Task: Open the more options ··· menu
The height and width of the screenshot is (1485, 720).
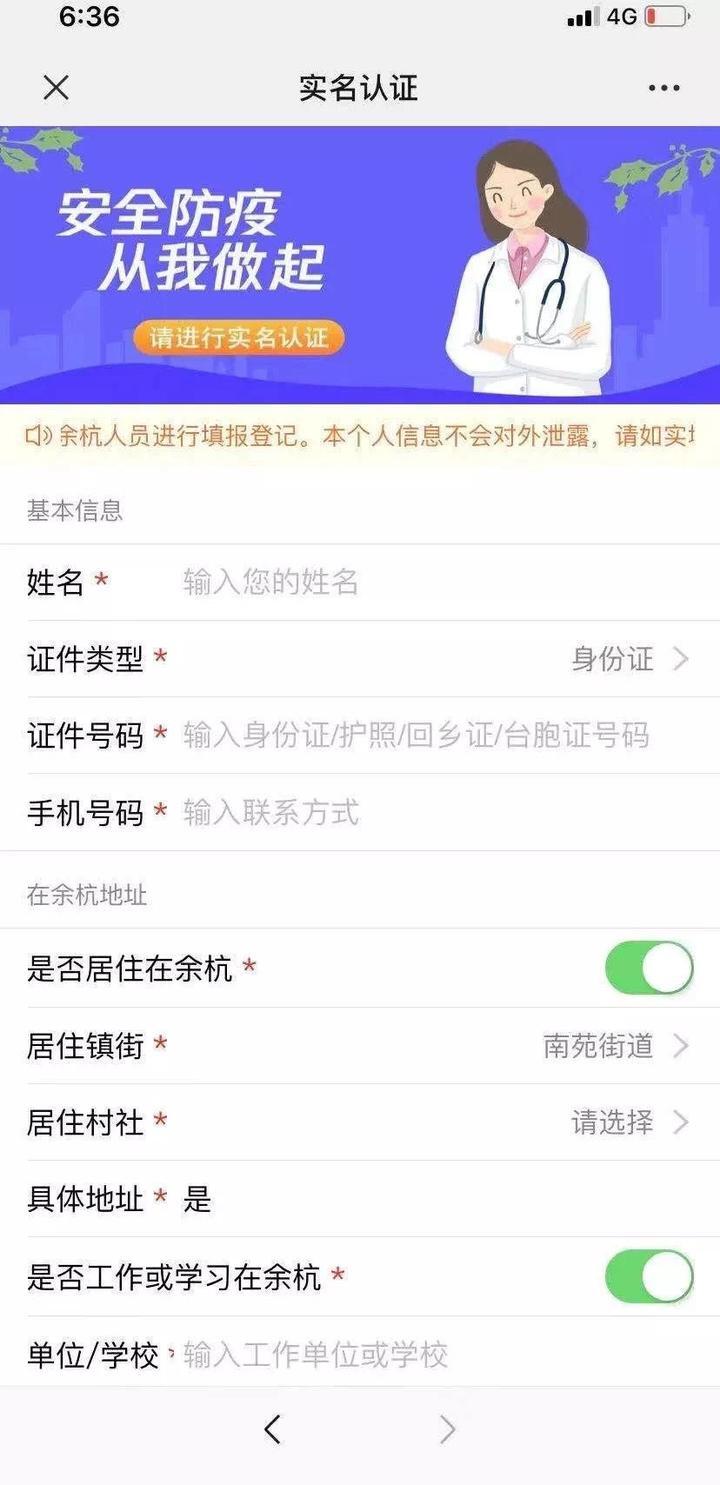Action: click(663, 88)
